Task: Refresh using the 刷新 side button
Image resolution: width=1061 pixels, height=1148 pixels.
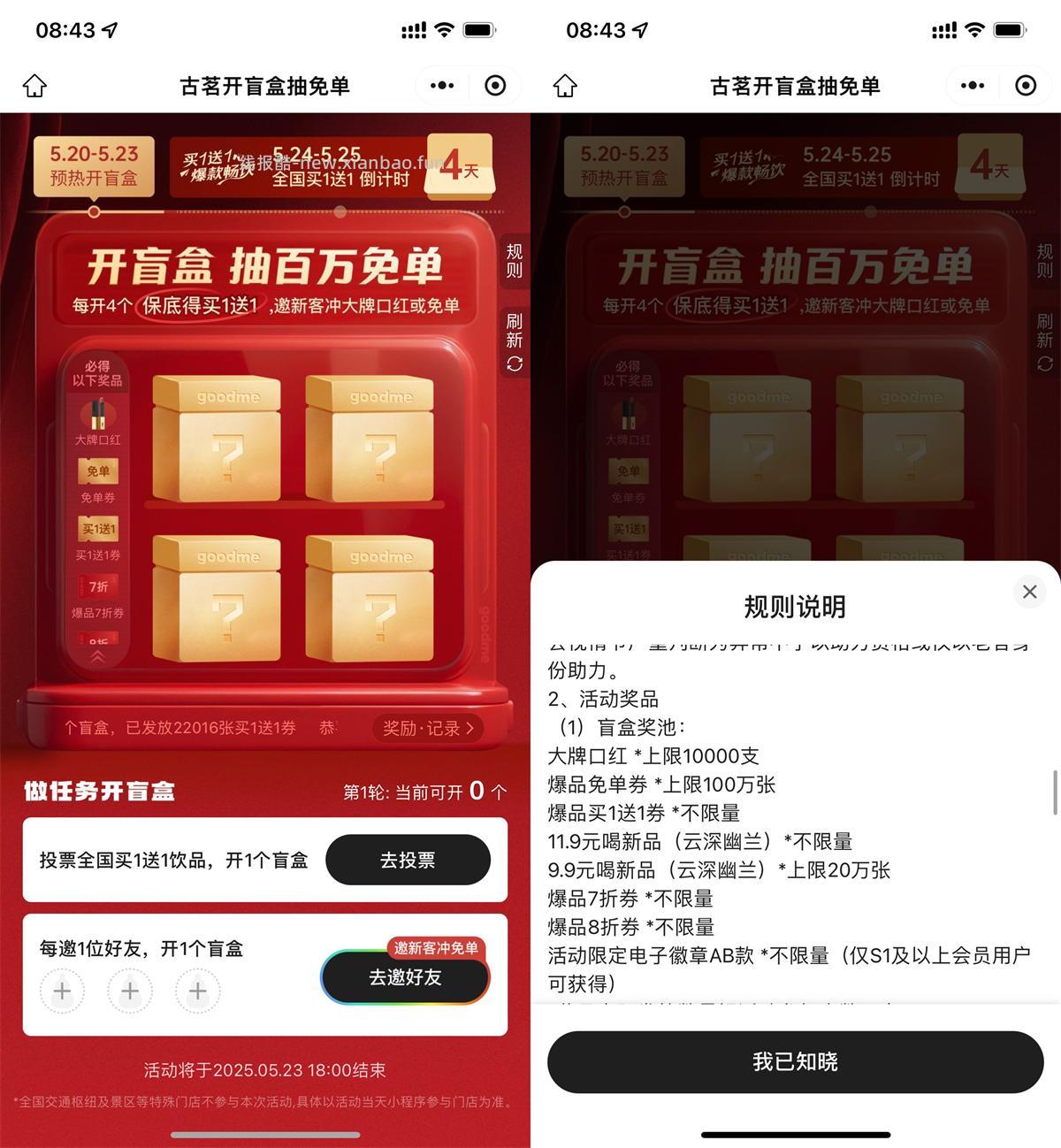Action: click(515, 341)
